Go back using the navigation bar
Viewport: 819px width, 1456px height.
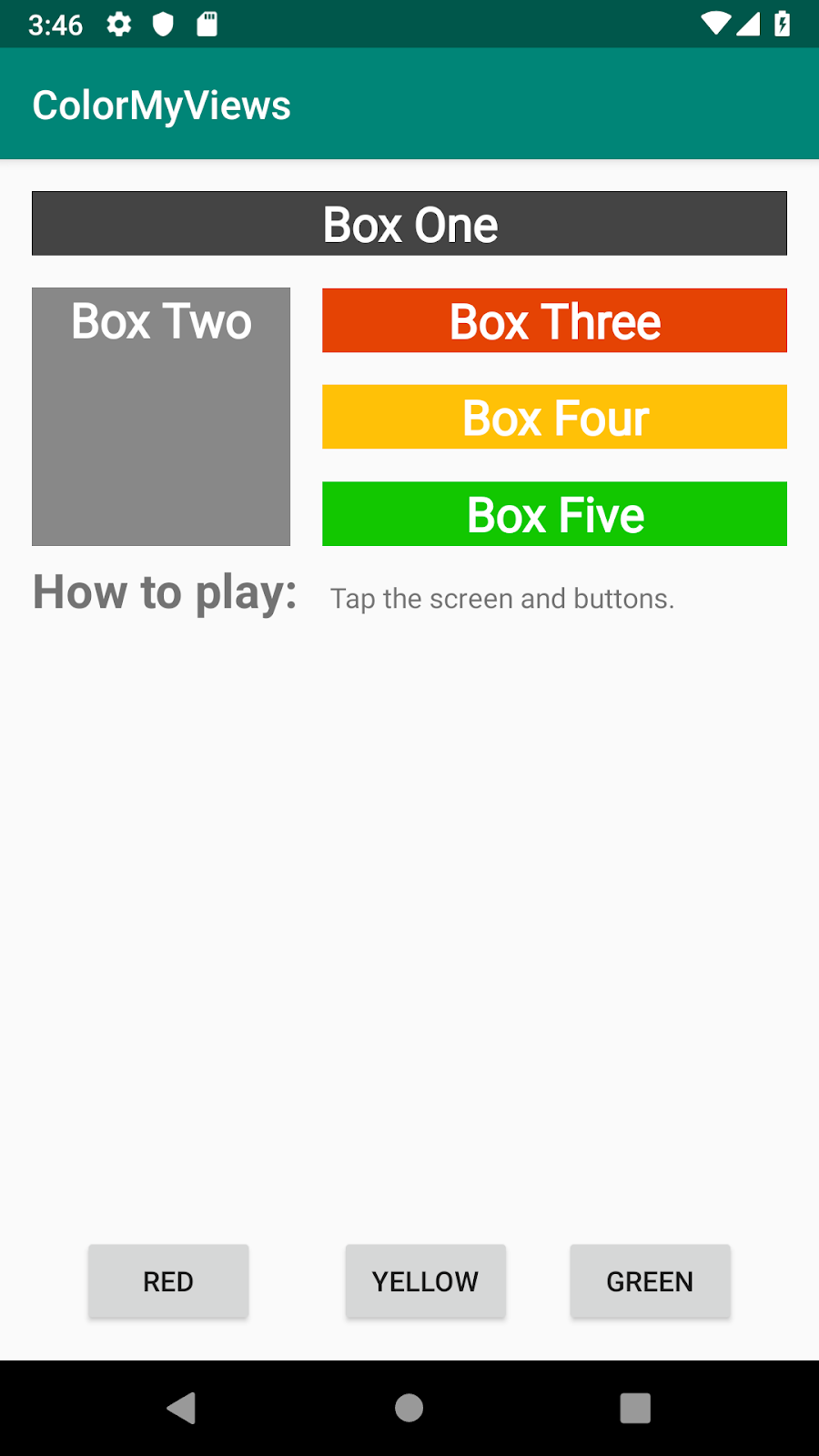pos(182,1408)
